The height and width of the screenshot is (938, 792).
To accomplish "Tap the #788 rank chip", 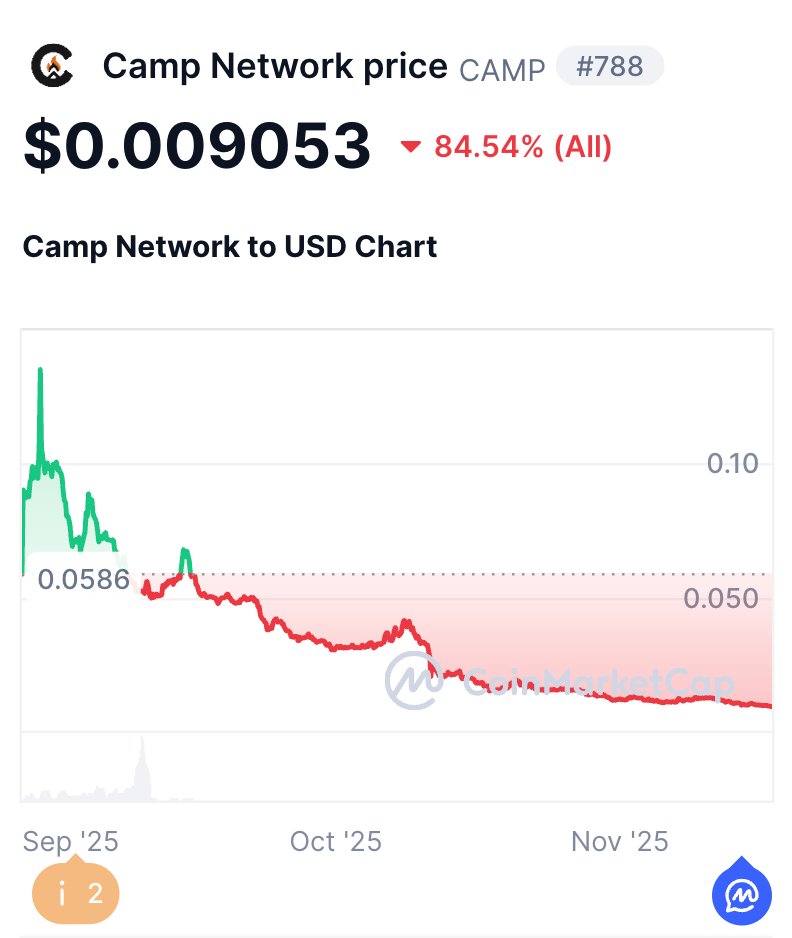I will tap(609, 67).
